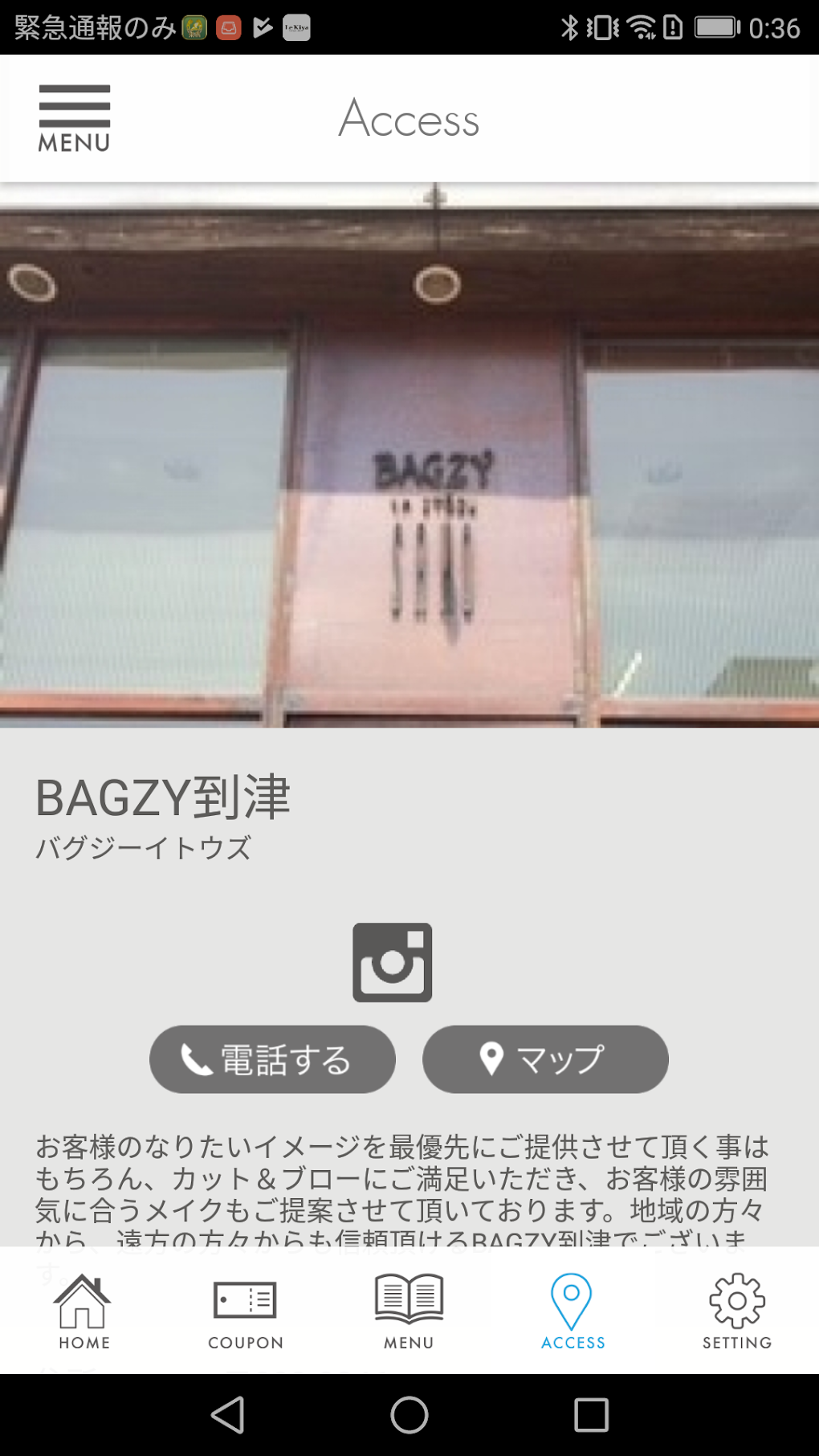Screen dimensions: 819x1456
Task: Open the salon's Instagram icon
Action: pyautogui.click(x=392, y=962)
